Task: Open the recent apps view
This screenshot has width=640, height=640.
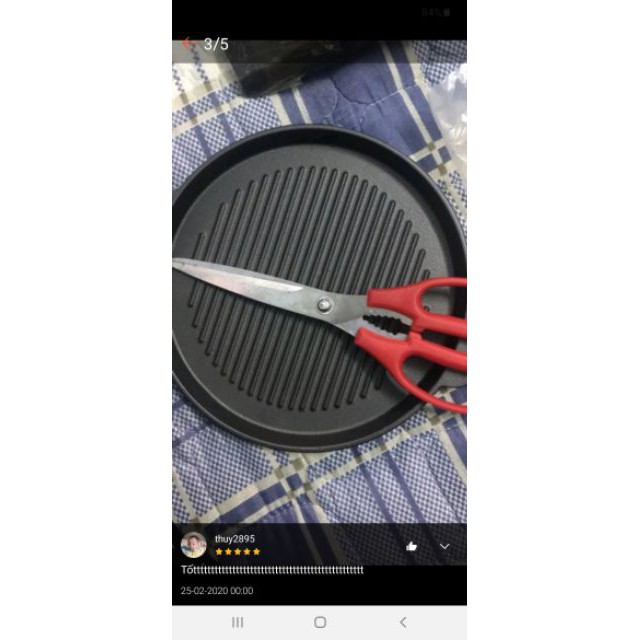Action: coord(237,622)
